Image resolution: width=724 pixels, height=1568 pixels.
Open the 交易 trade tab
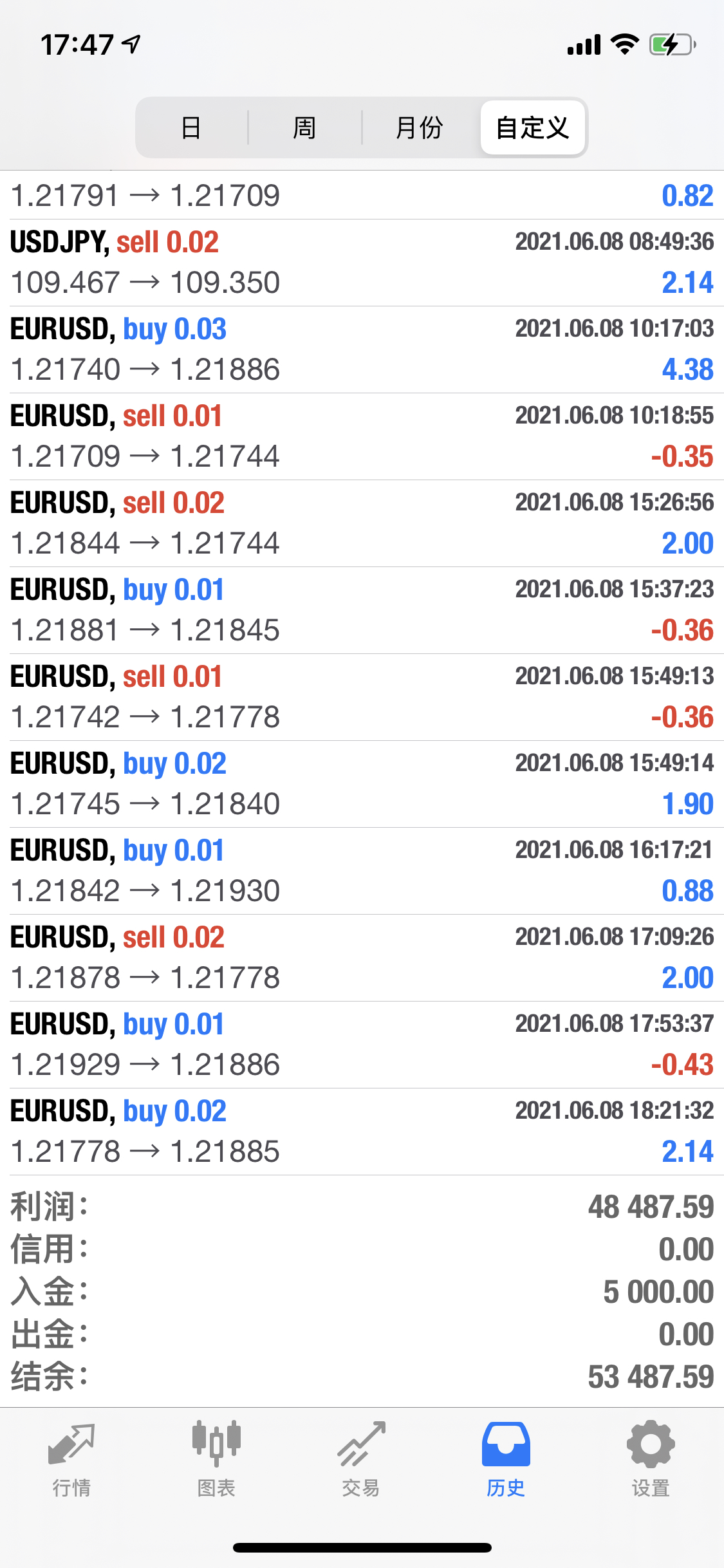(361, 1459)
